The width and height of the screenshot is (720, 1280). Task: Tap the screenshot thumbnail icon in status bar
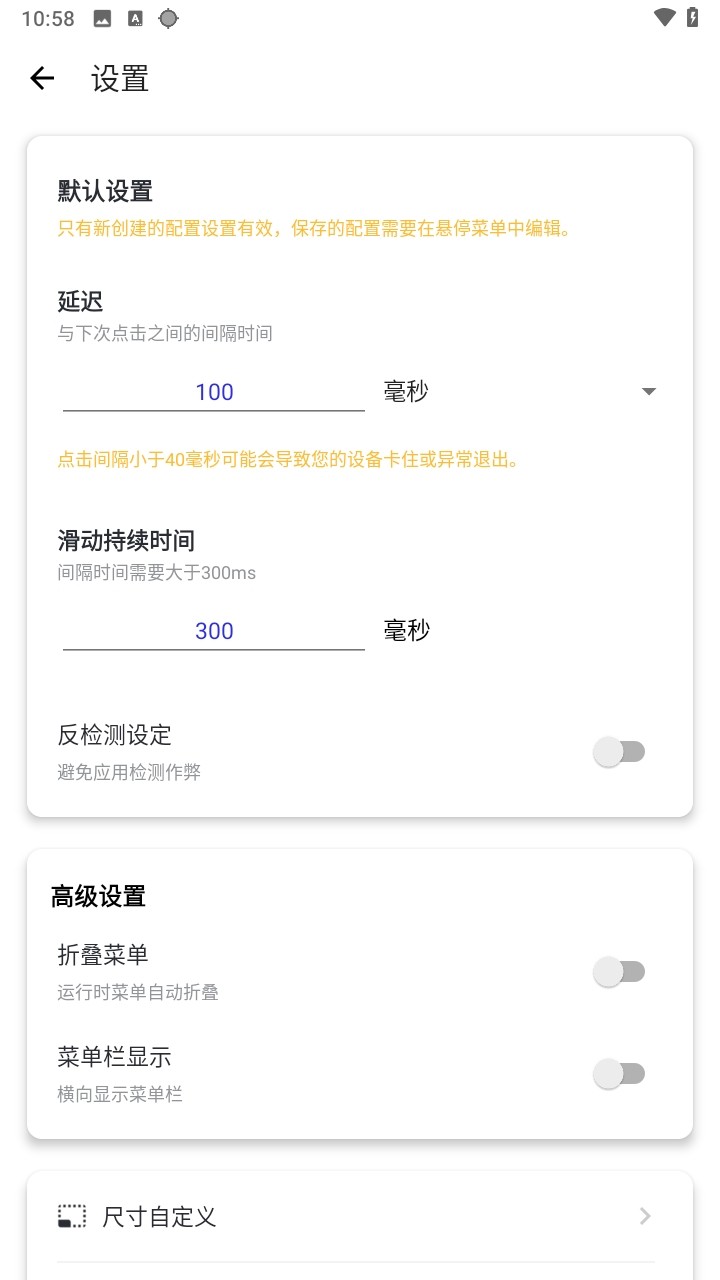[x=104, y=17]
